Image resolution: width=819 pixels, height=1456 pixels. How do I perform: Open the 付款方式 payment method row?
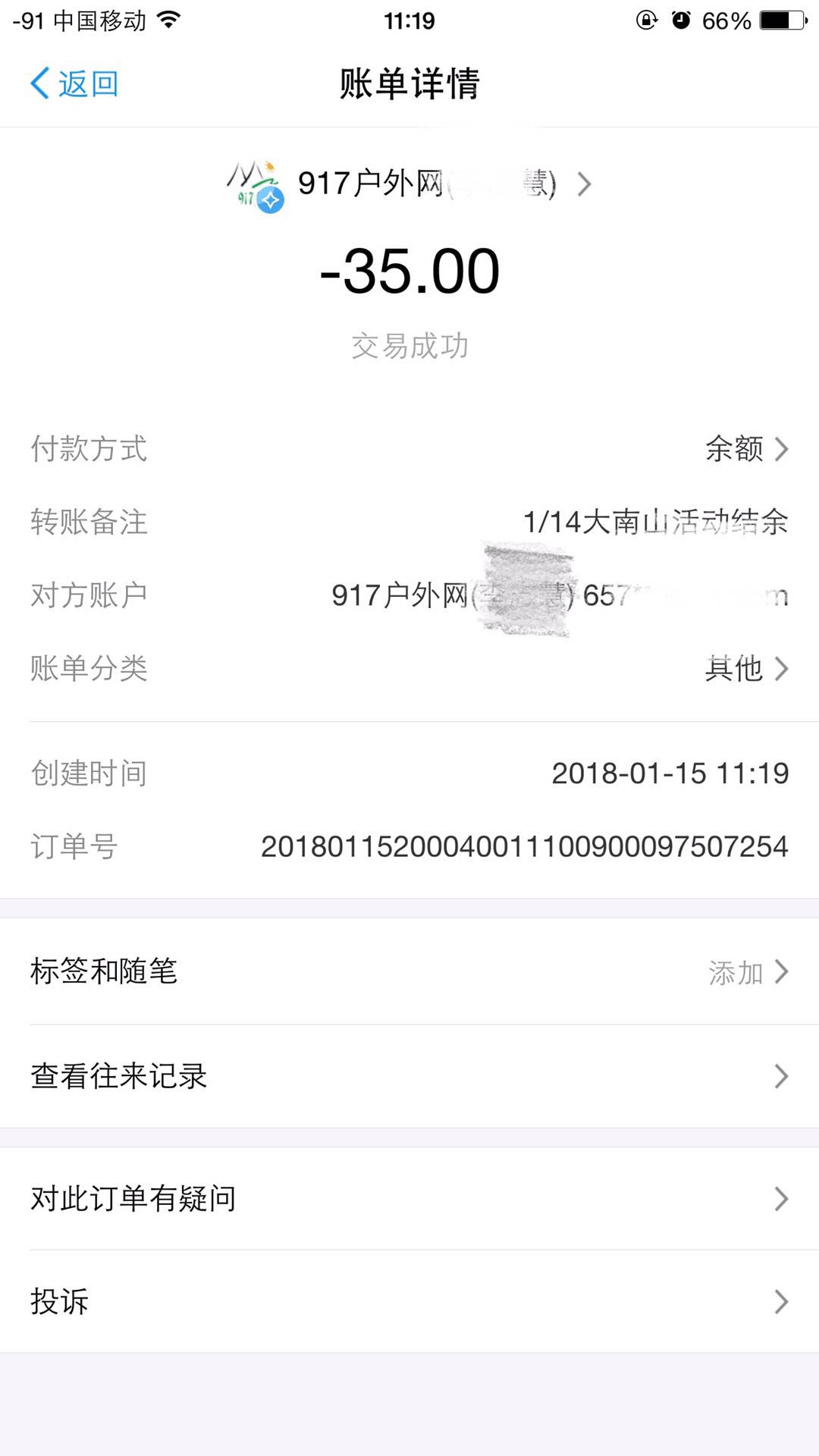click(409, 449)
